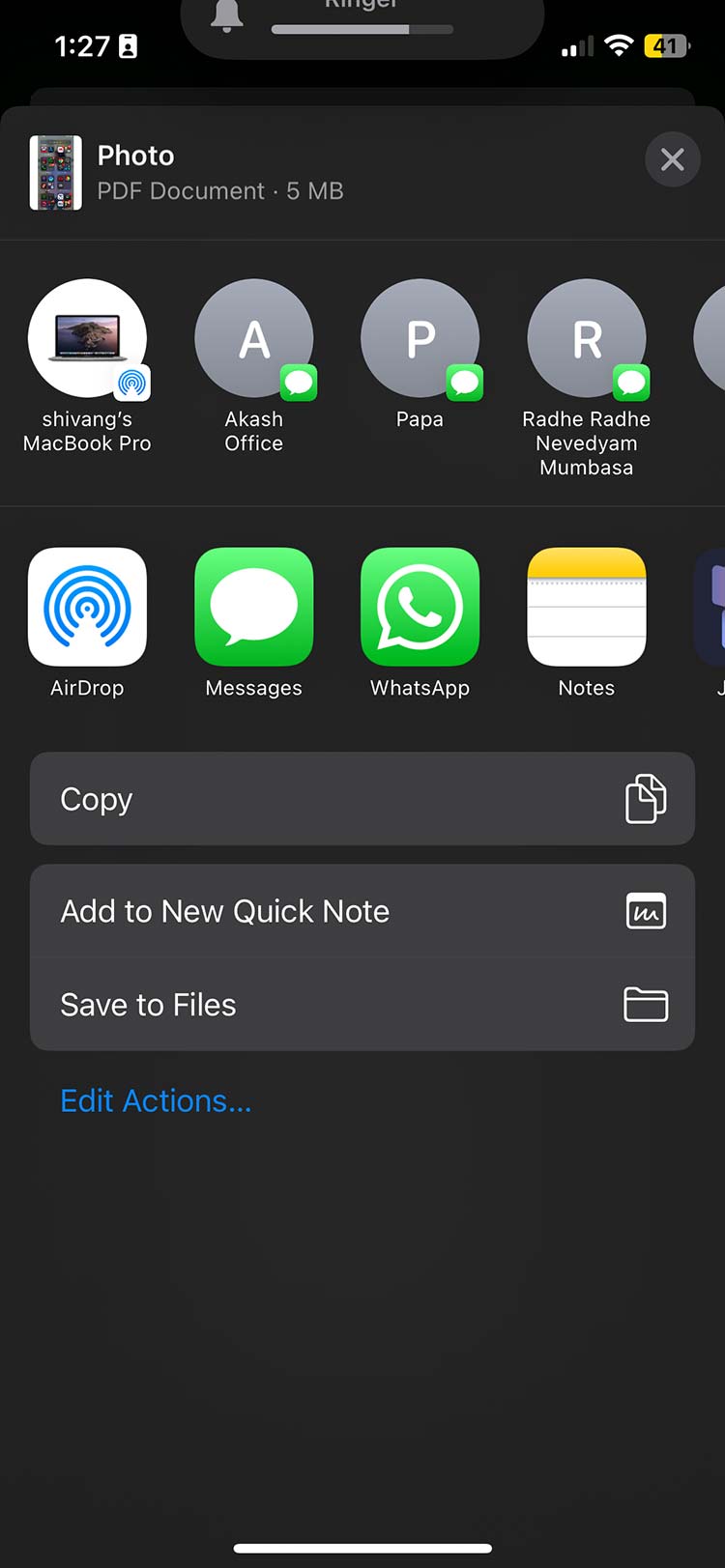Screen dimensions: 725x1568
Task: Send the PDF to Papa
Action: [420, 339]
